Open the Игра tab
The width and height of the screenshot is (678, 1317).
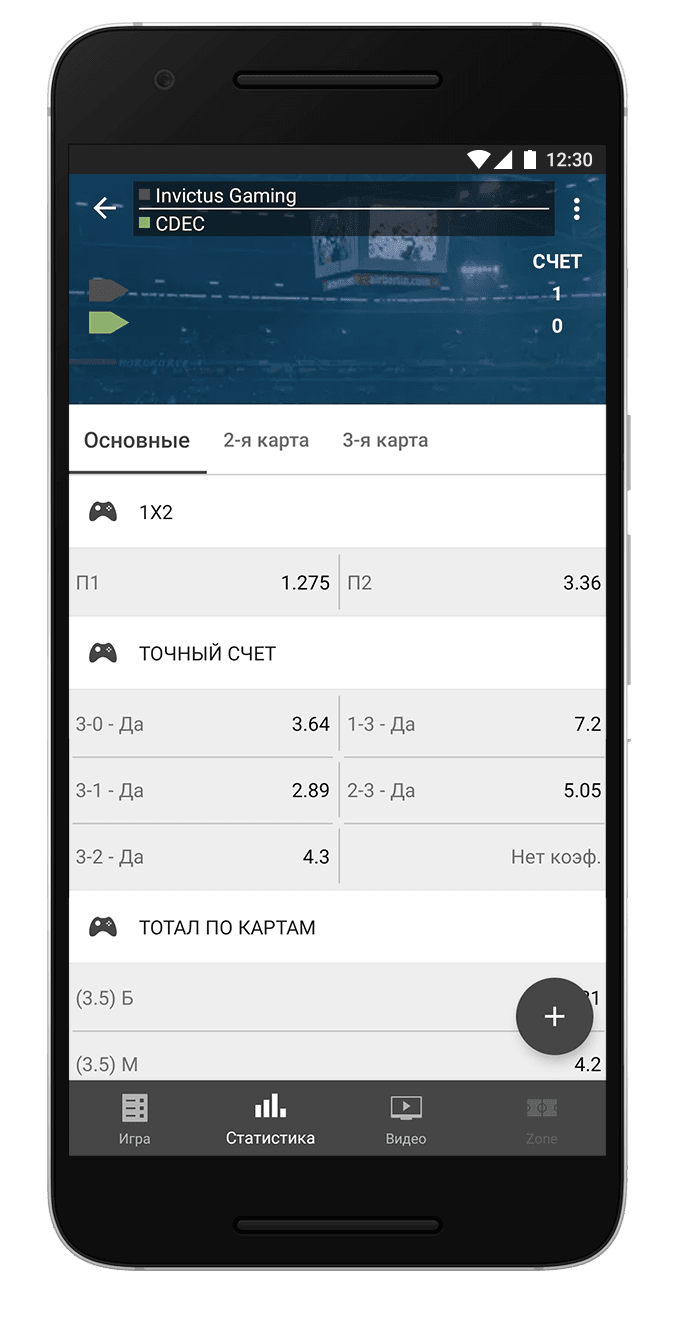click(134, 1118)
